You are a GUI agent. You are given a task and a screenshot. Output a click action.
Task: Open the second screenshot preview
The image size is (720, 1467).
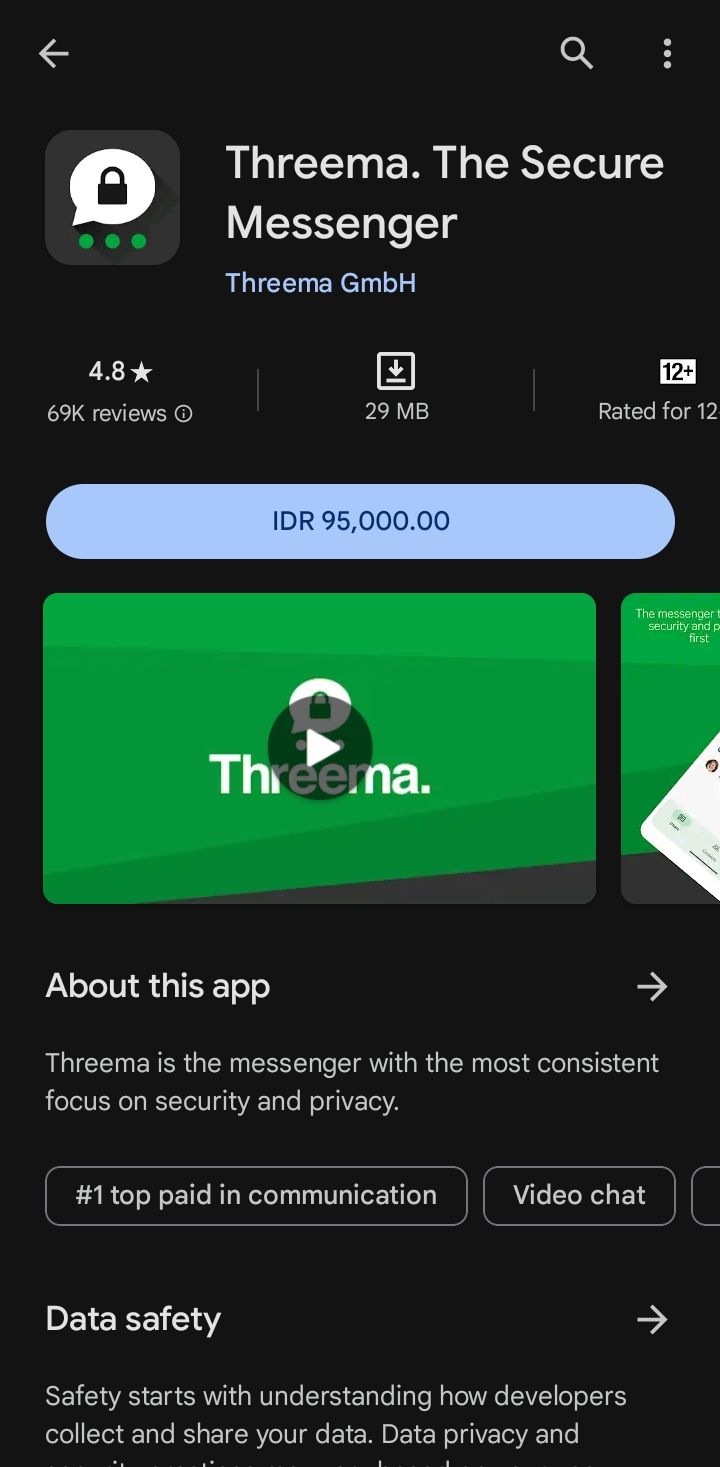pos(672,748)
